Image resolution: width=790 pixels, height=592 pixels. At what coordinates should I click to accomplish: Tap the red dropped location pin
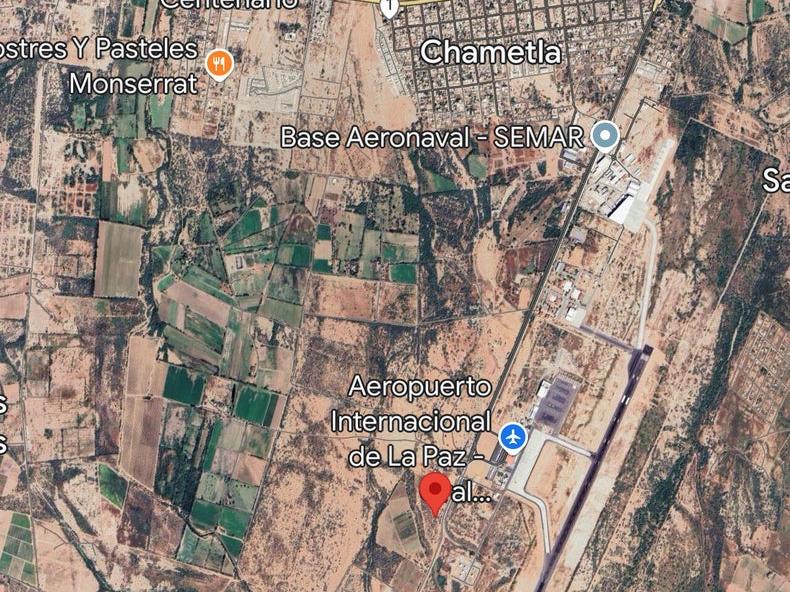click(x=435, y=493)
